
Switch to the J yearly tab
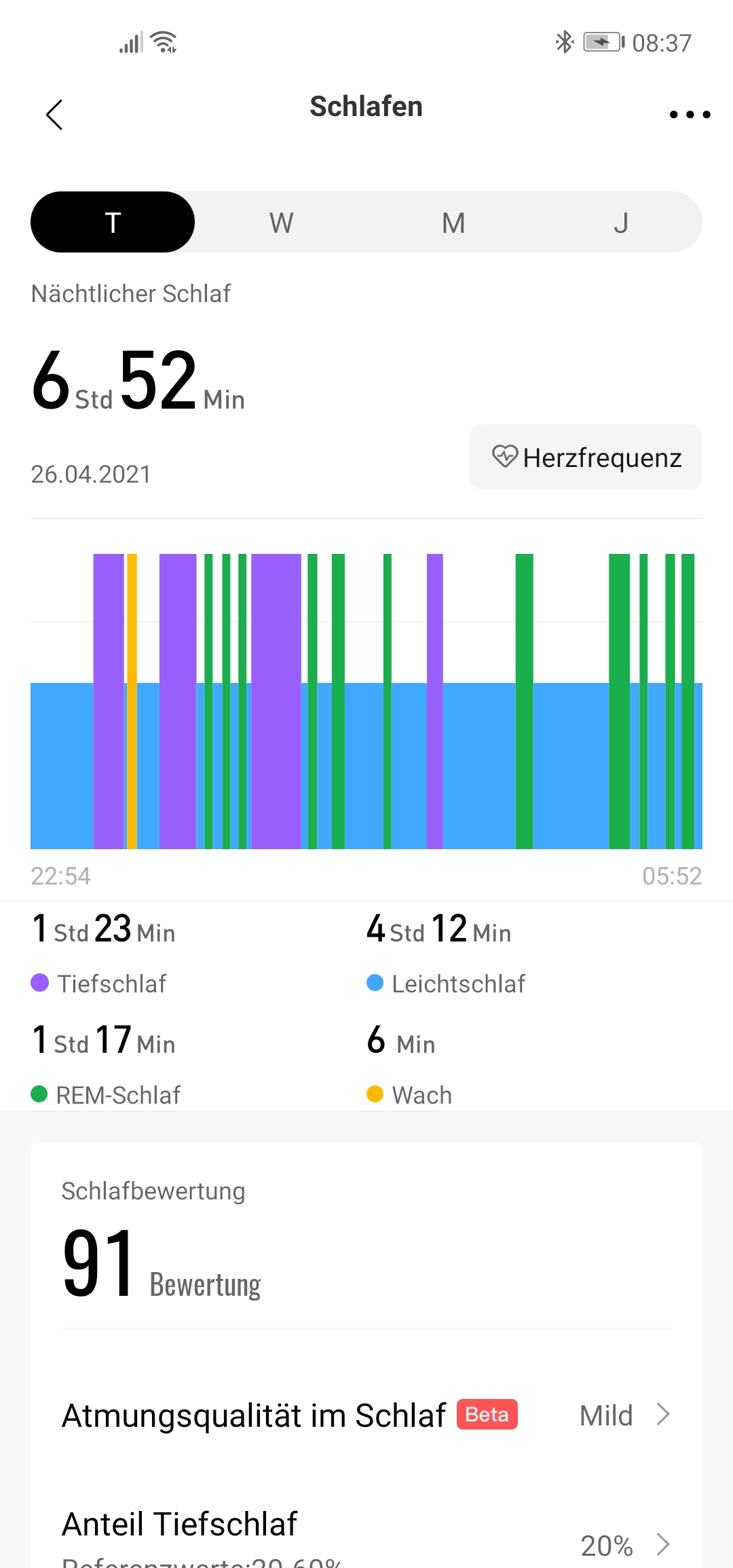(620, 223)
